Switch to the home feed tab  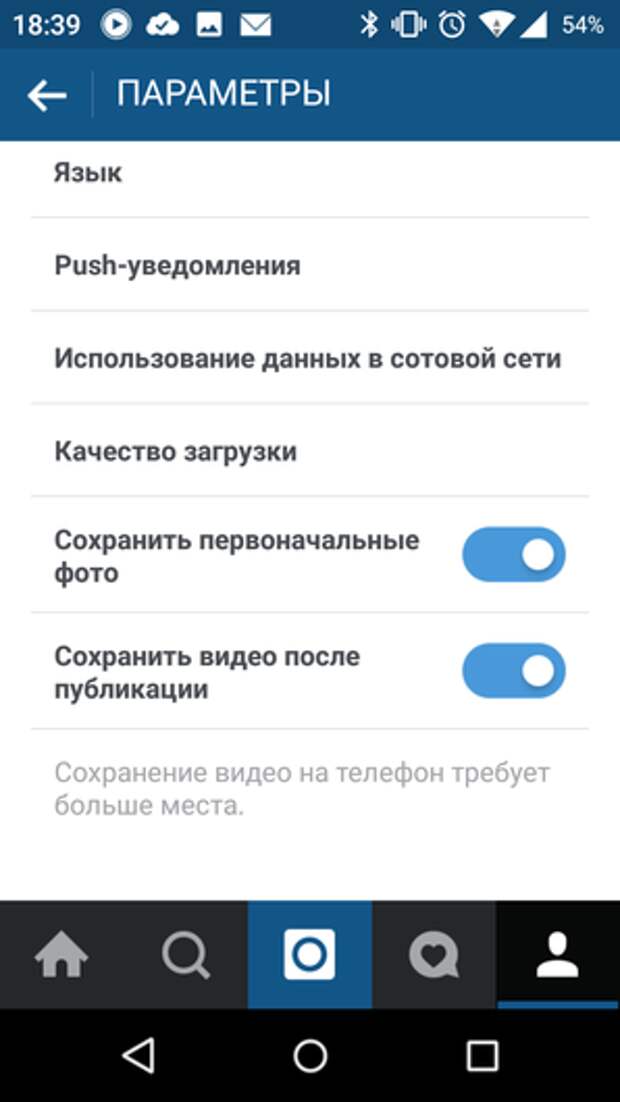[62, 955]
